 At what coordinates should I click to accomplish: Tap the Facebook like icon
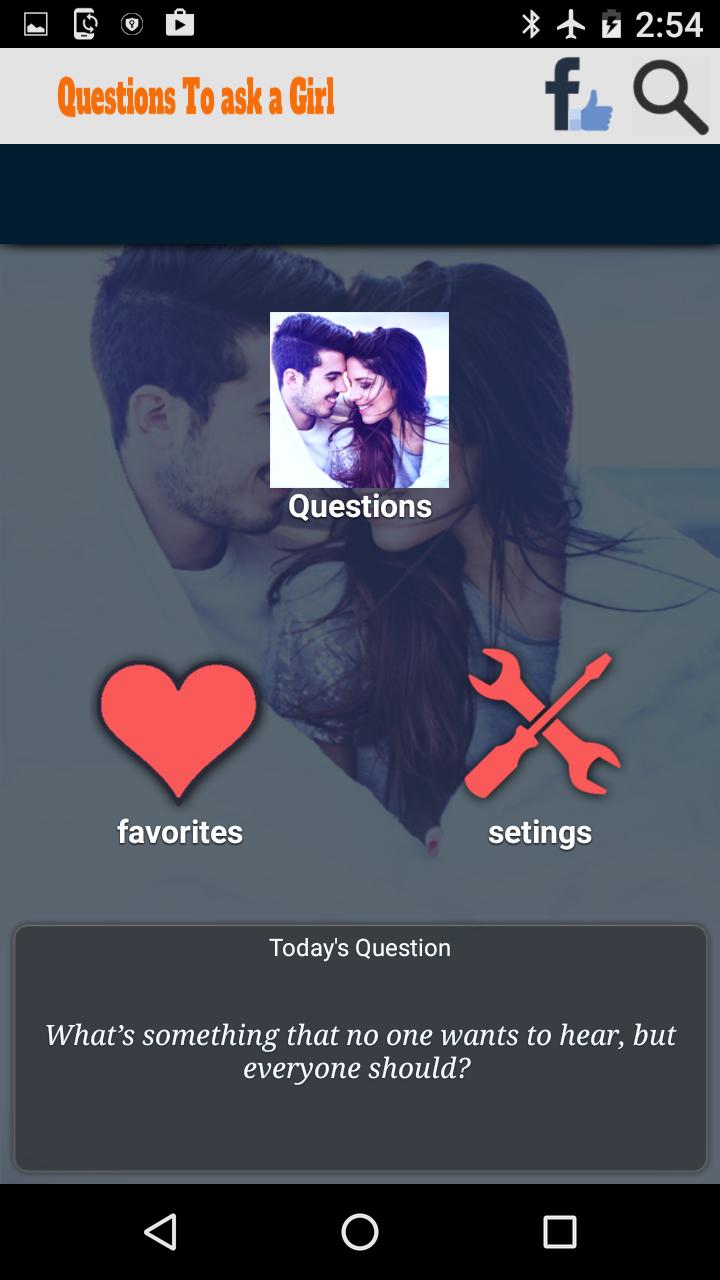coord(578,96)
